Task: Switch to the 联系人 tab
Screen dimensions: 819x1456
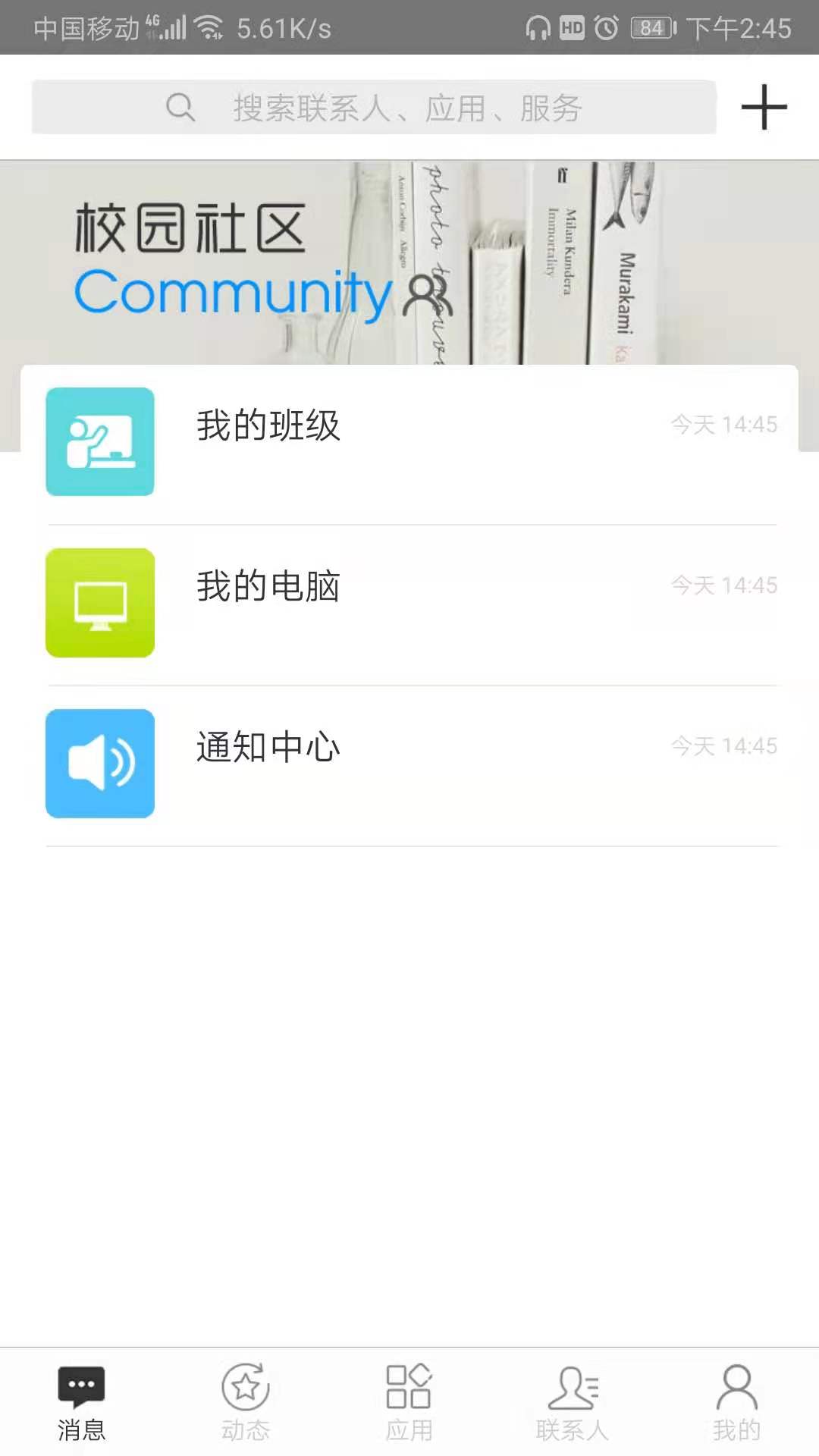Action: [573, 1402]
